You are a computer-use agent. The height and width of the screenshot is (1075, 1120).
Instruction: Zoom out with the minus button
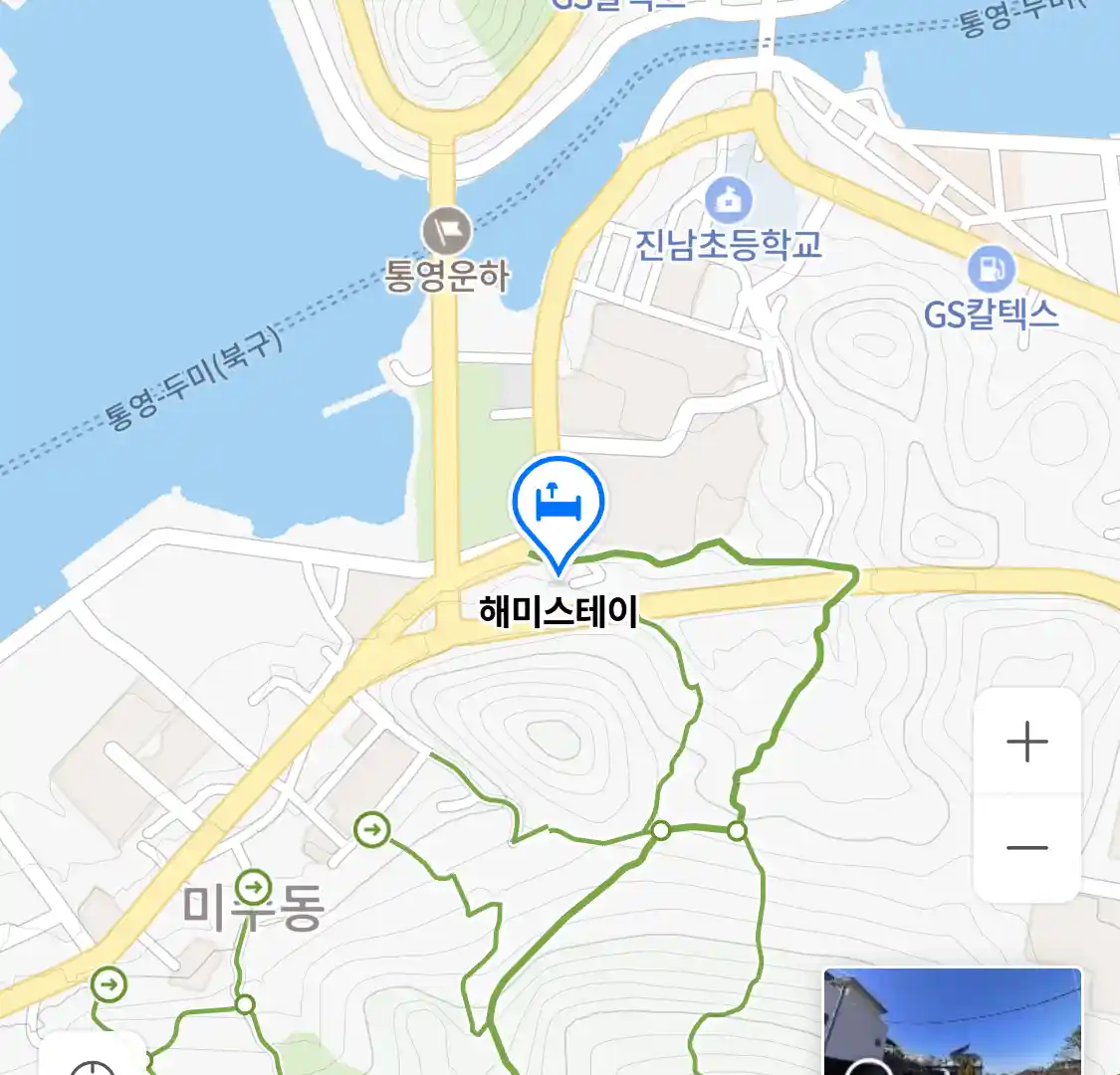click(1026, 848)
